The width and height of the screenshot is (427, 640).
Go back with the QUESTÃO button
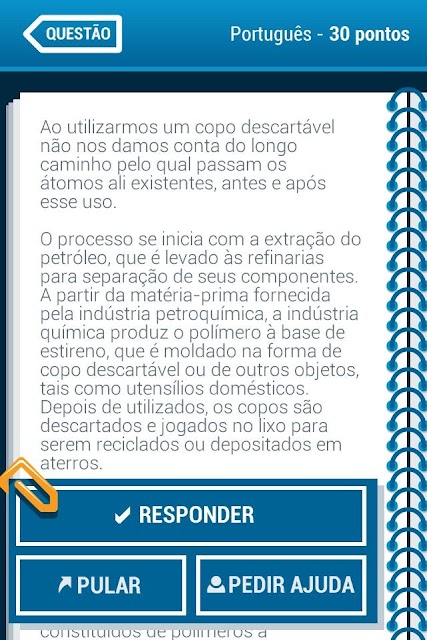click(73, 34)
